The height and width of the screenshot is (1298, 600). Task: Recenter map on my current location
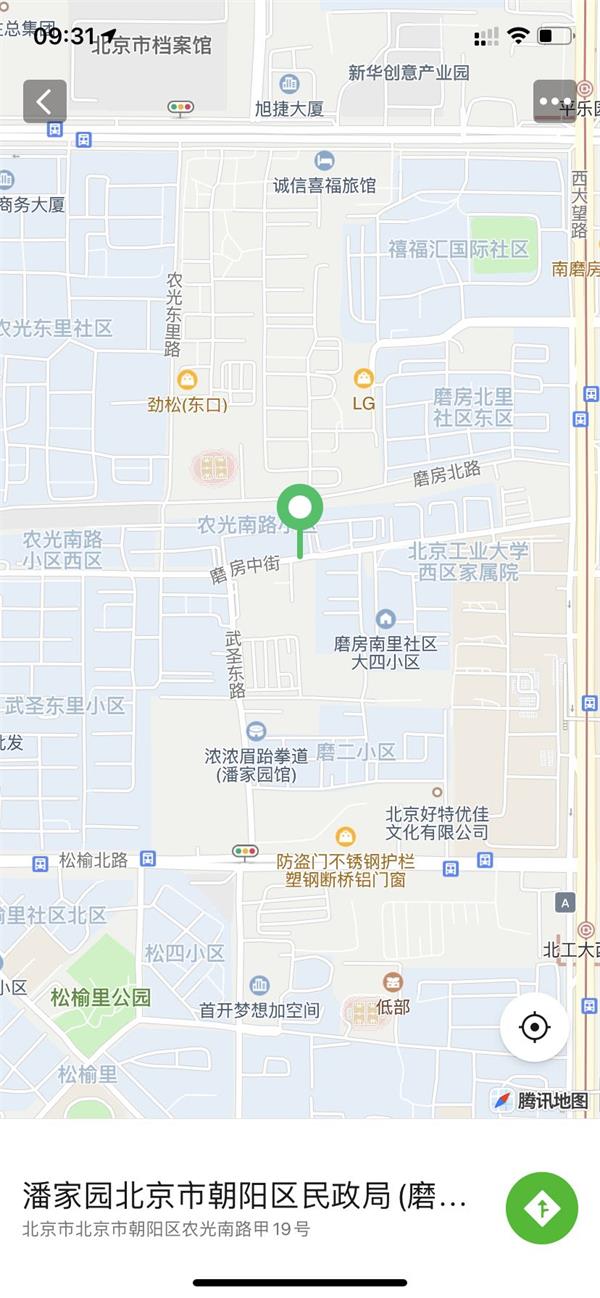click(x=534, y=1027)
